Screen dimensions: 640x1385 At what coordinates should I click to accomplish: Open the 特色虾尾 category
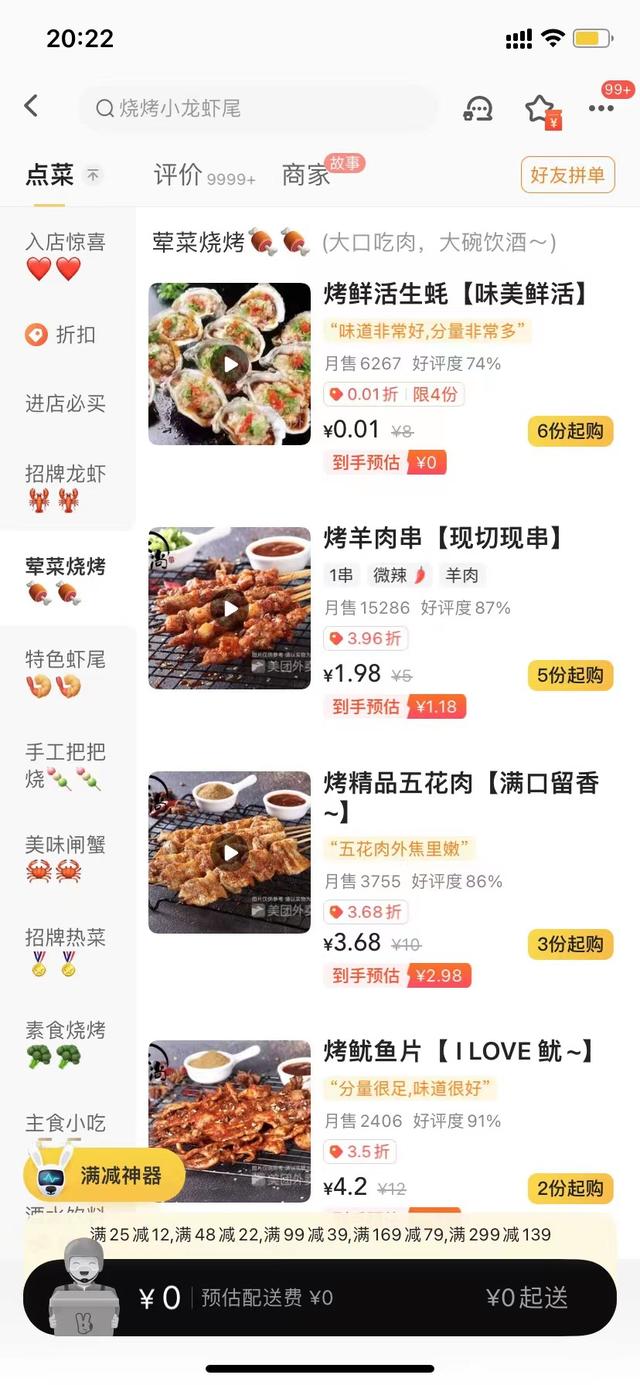pos(66,672)
